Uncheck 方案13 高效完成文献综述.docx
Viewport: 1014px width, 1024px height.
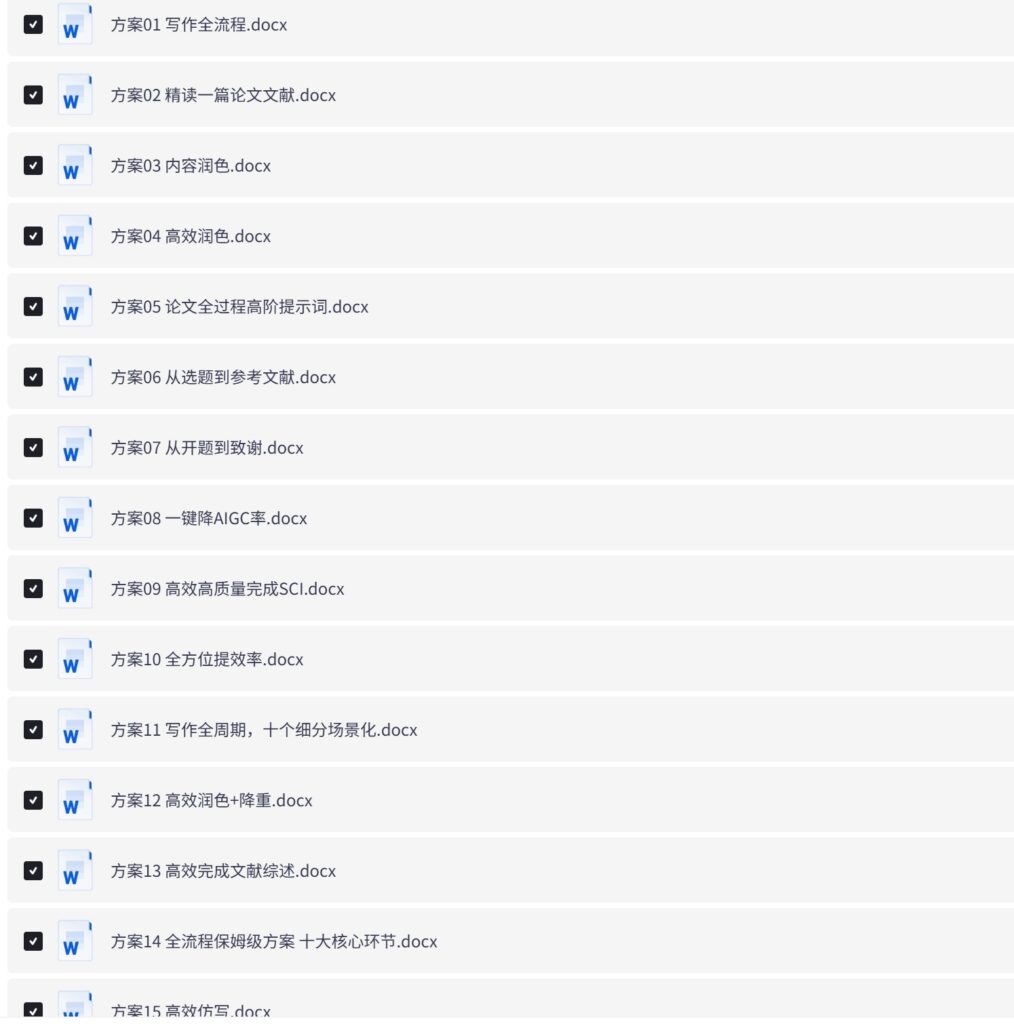(33, 870)
